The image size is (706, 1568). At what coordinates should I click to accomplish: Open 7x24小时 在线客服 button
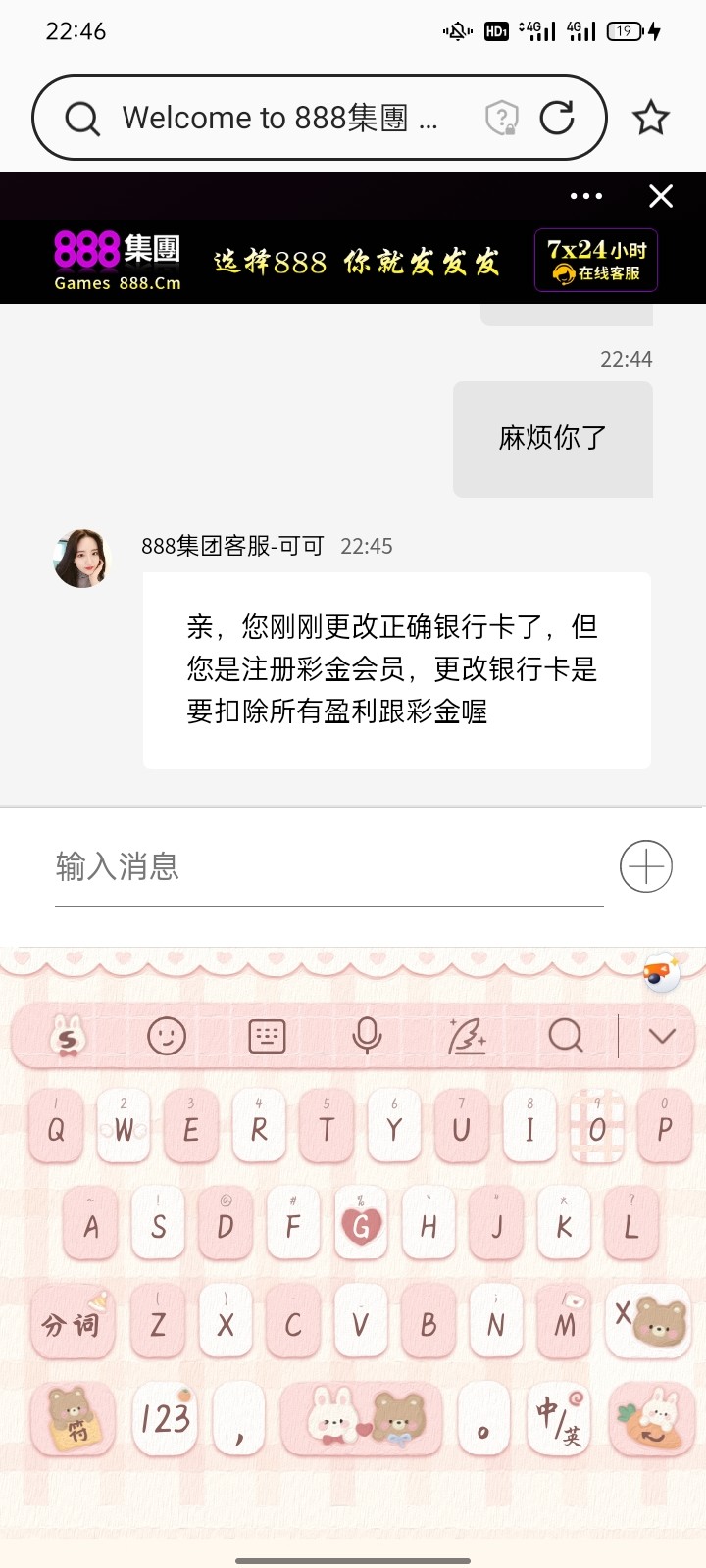(596, 261)
